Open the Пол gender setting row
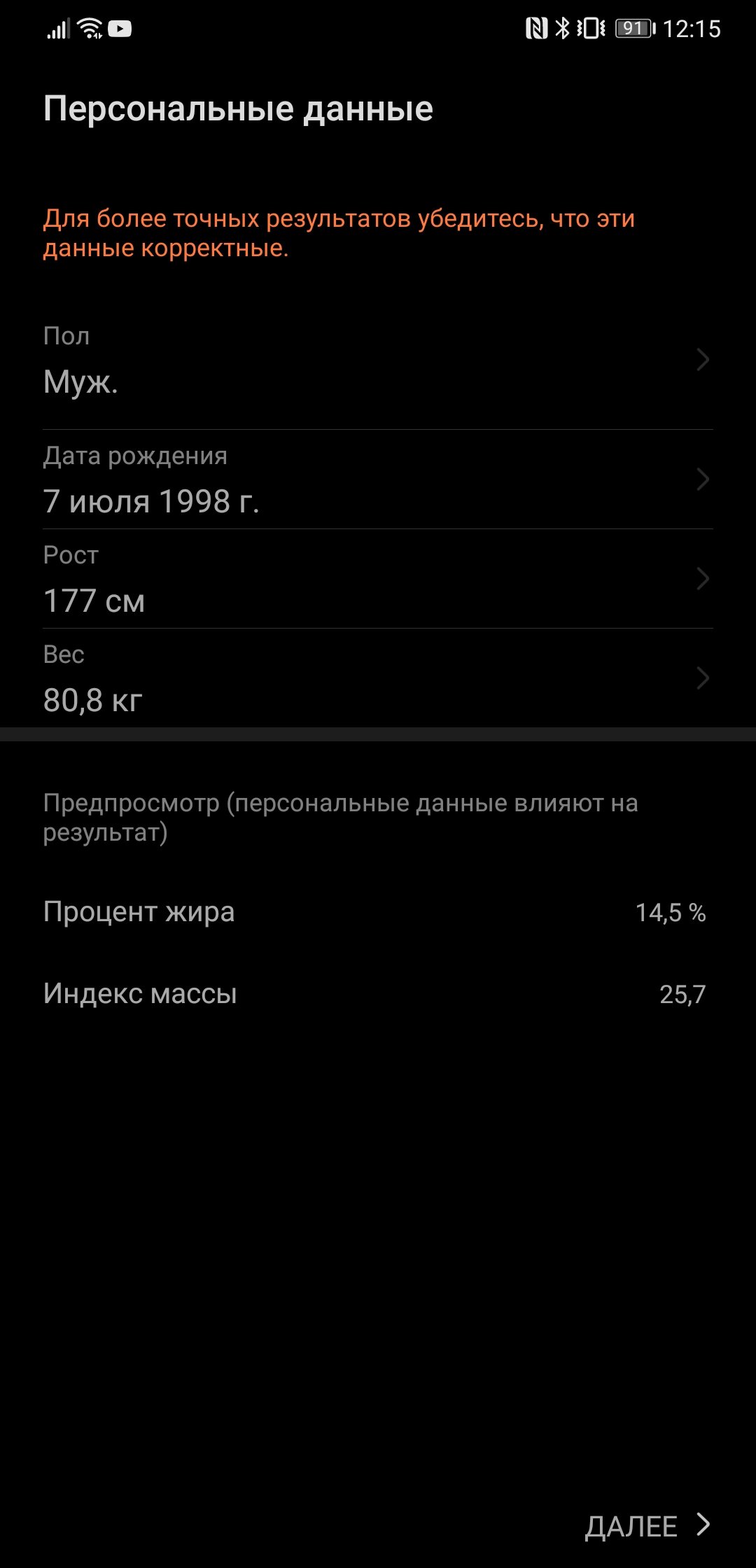 [378, 360]
